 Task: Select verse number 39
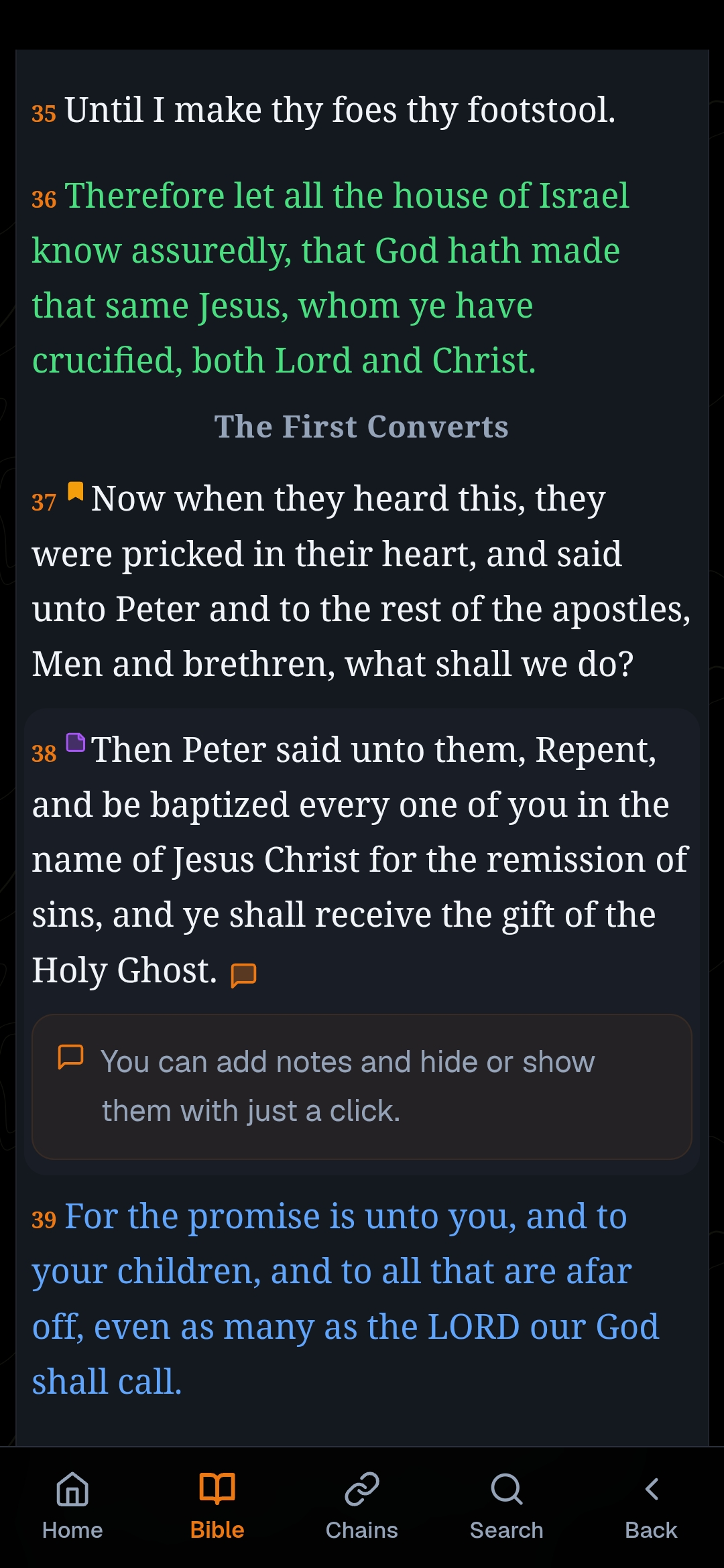(x=44, y=1220)
